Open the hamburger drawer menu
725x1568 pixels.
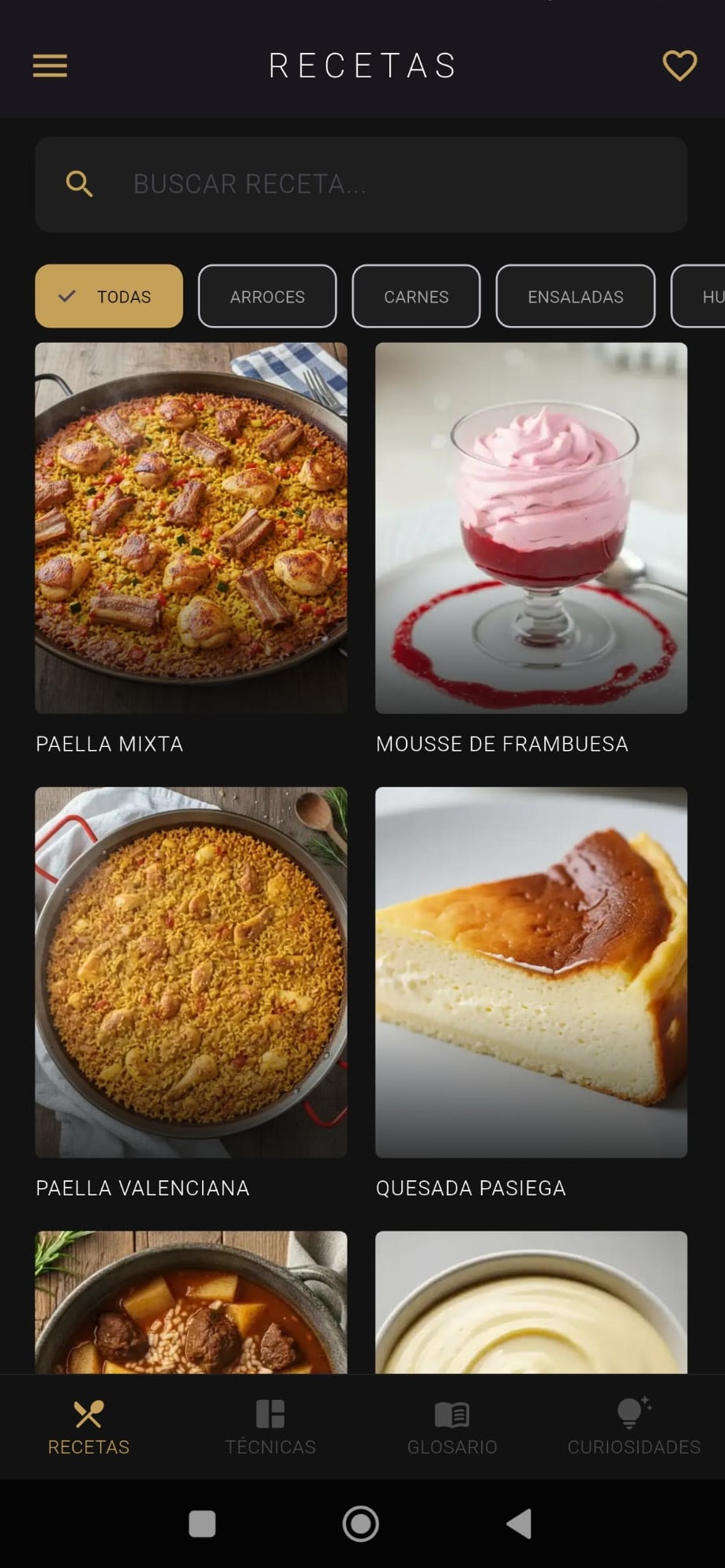(x=50, y=66)
